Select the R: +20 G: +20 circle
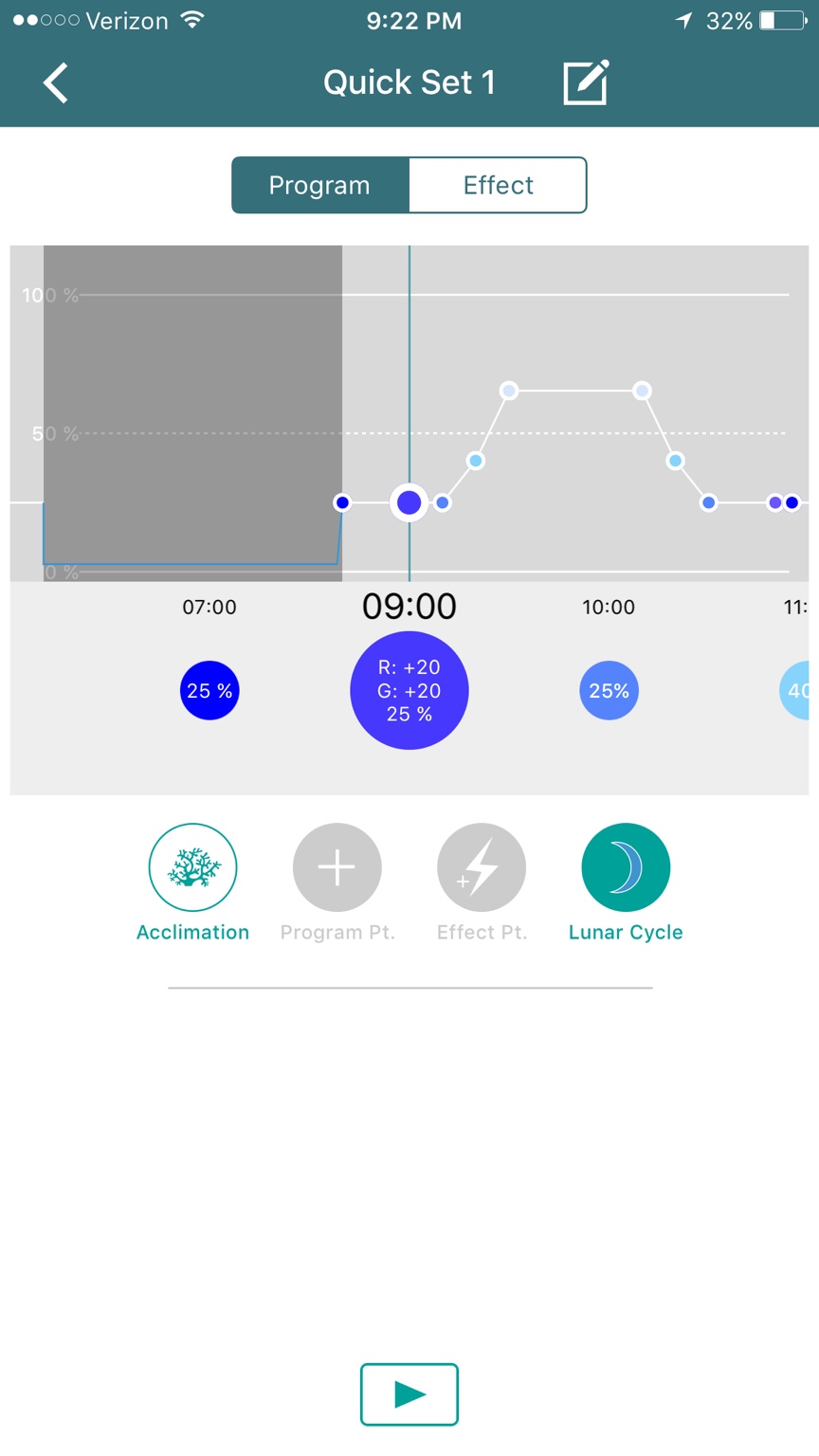This screenshot has height=1456, width=819. [409, 690]
